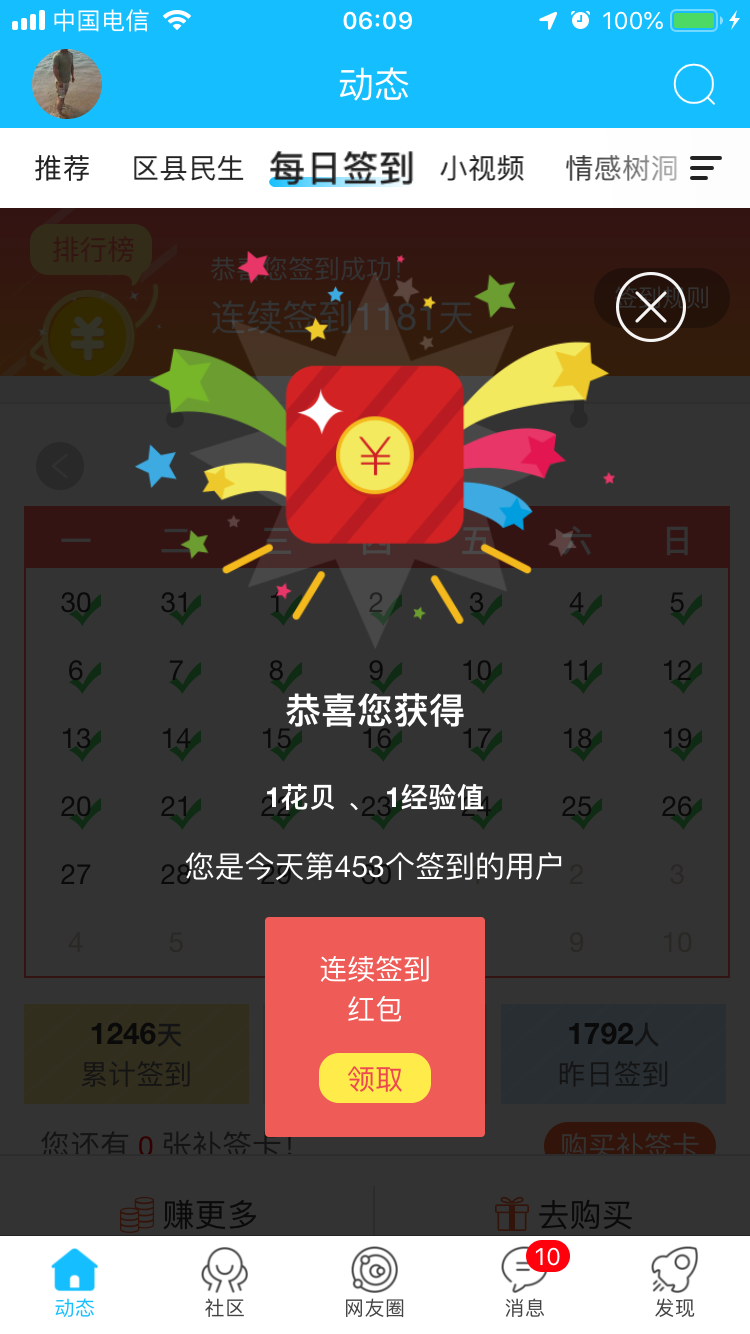Switch to the 情感树洞 tab
The image size is (750, 1334).
(x=621, y=168)
